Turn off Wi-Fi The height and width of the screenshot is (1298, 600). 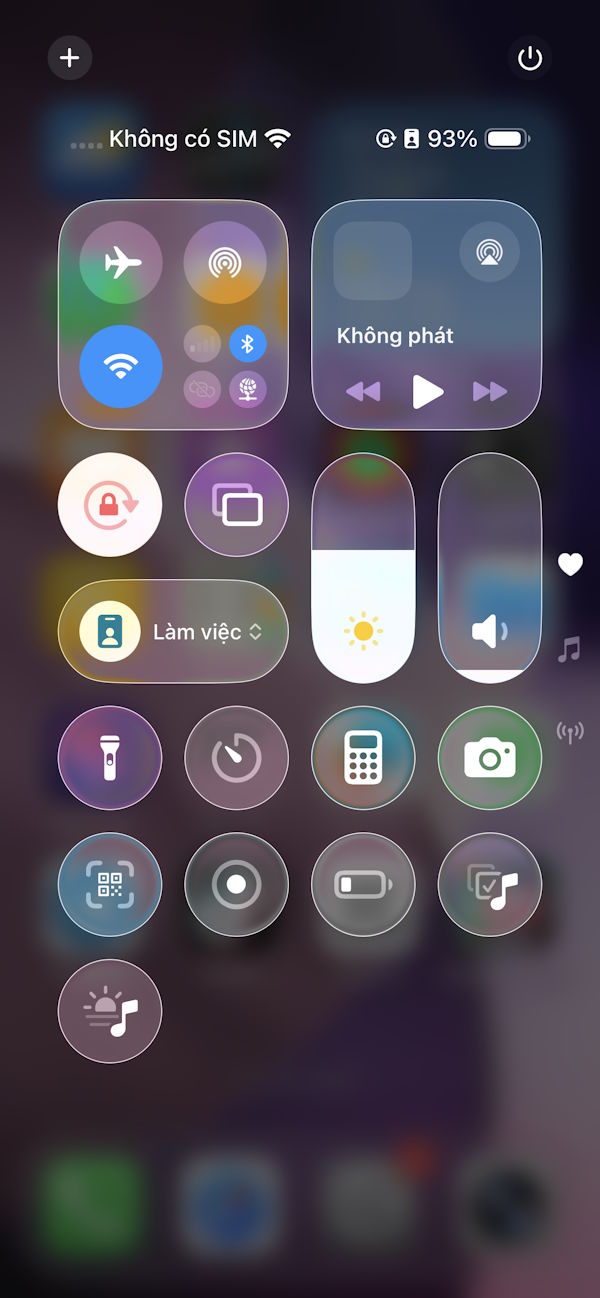pos(121,366)
